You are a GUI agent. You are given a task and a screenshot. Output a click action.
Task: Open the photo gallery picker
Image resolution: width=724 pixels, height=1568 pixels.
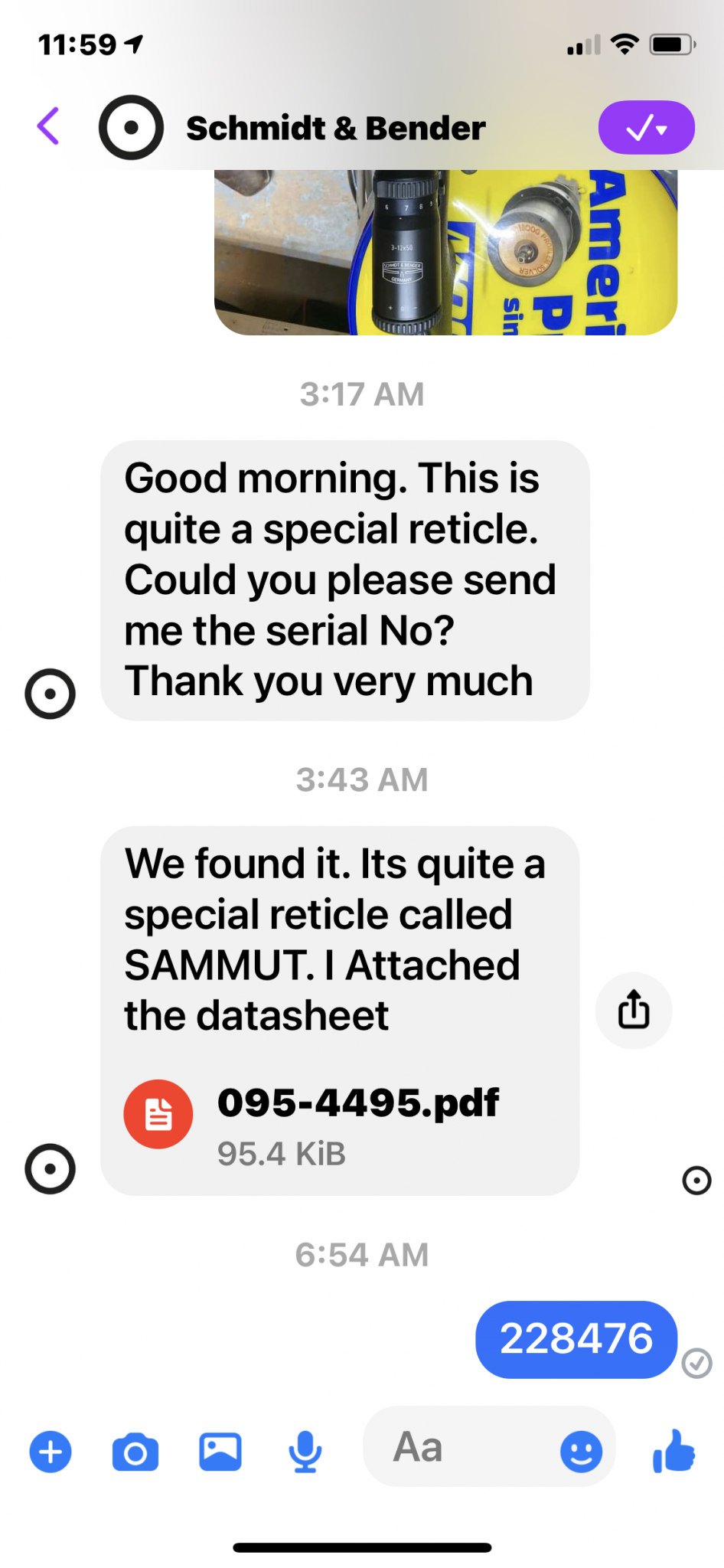point(220,1452)
